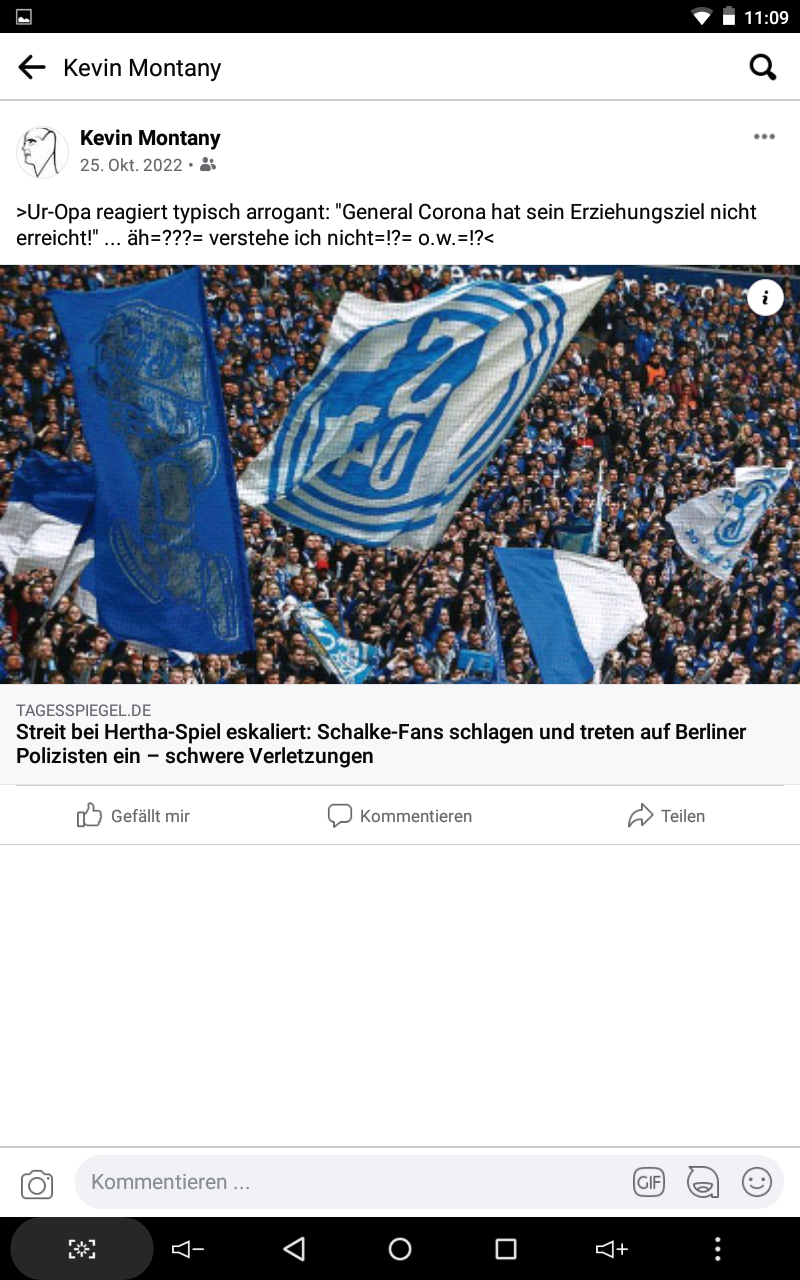This screenshot has height=1280, width=800.
Task: Tap the system home button
Action: click(400, 1249)
